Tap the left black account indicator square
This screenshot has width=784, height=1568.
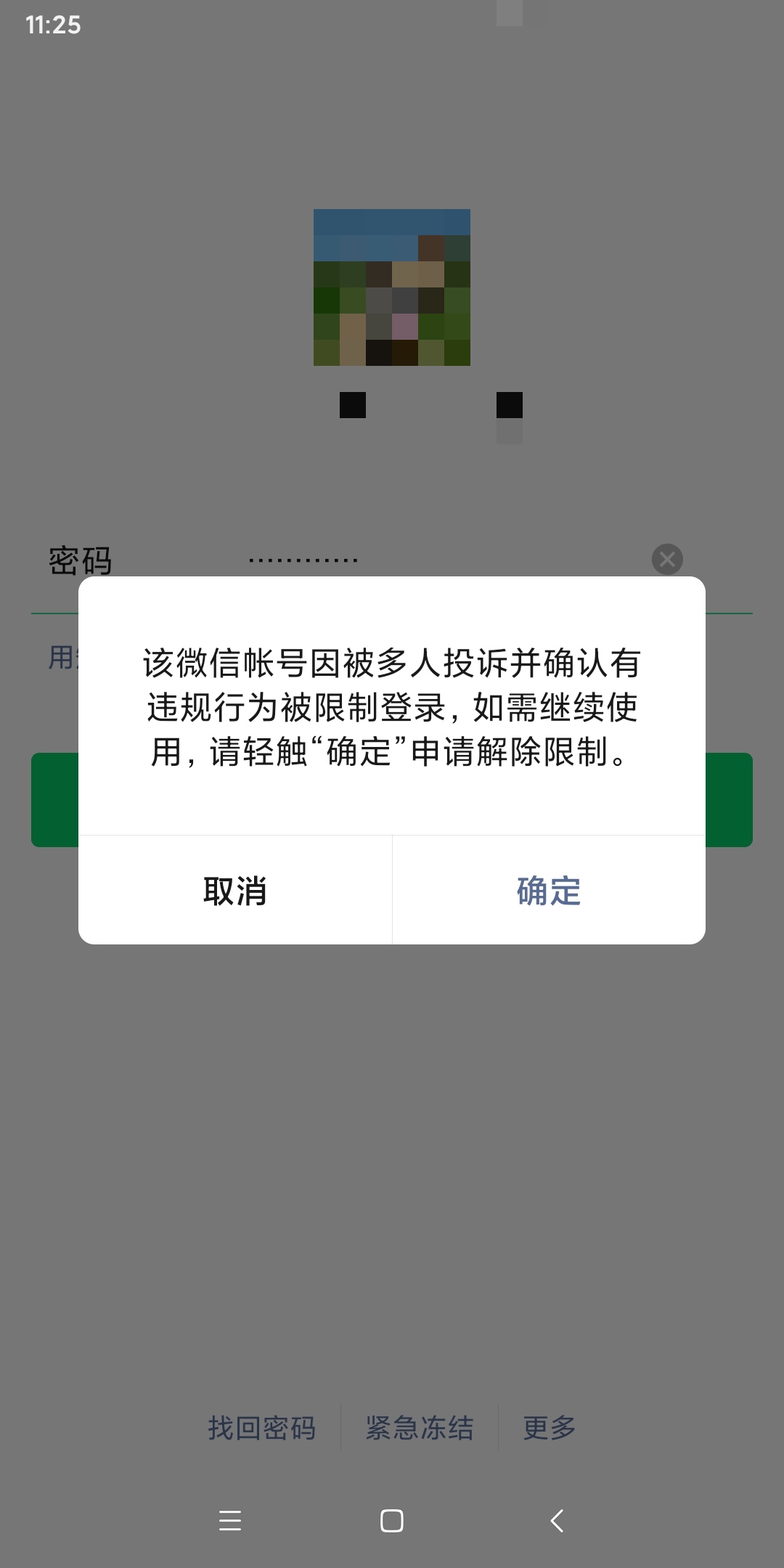(x=354, y=407)
